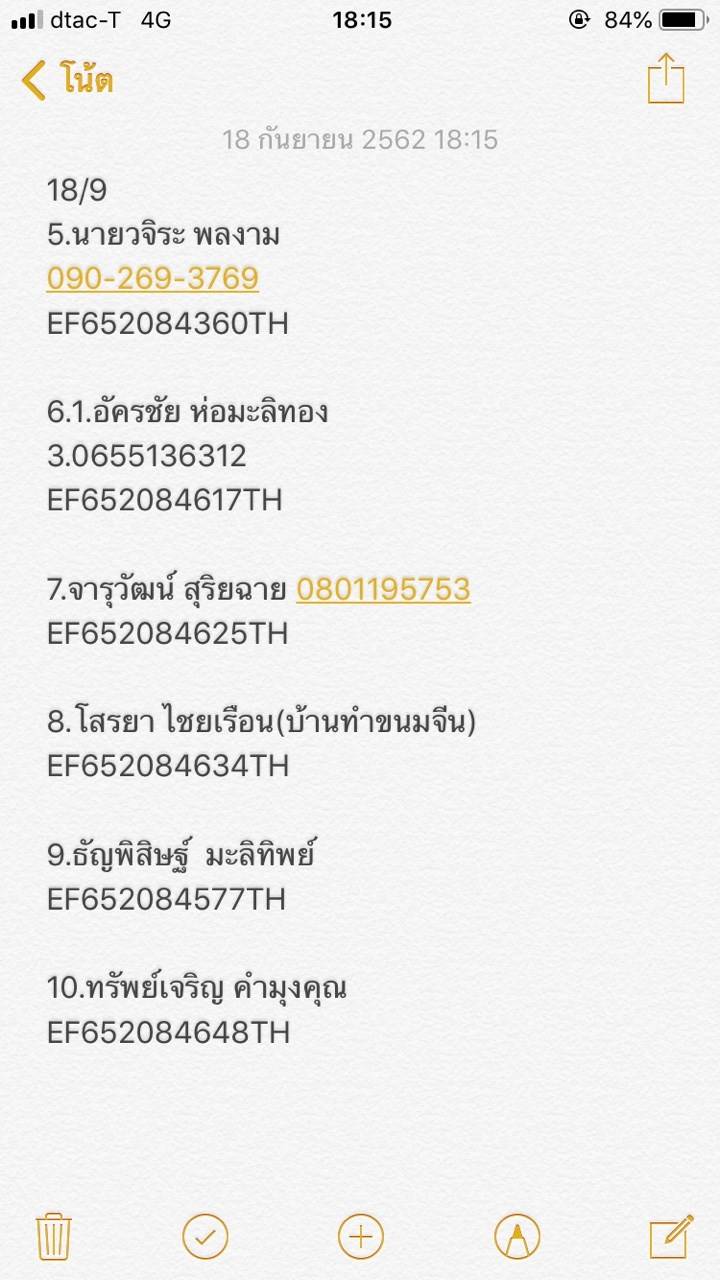Call the linked number 090-269-3769
This screenshot has width=720, height=1280.
153,278
